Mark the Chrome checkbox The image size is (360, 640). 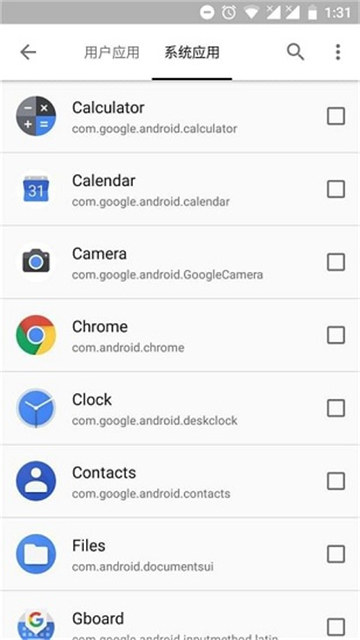(x=336, y=335)
